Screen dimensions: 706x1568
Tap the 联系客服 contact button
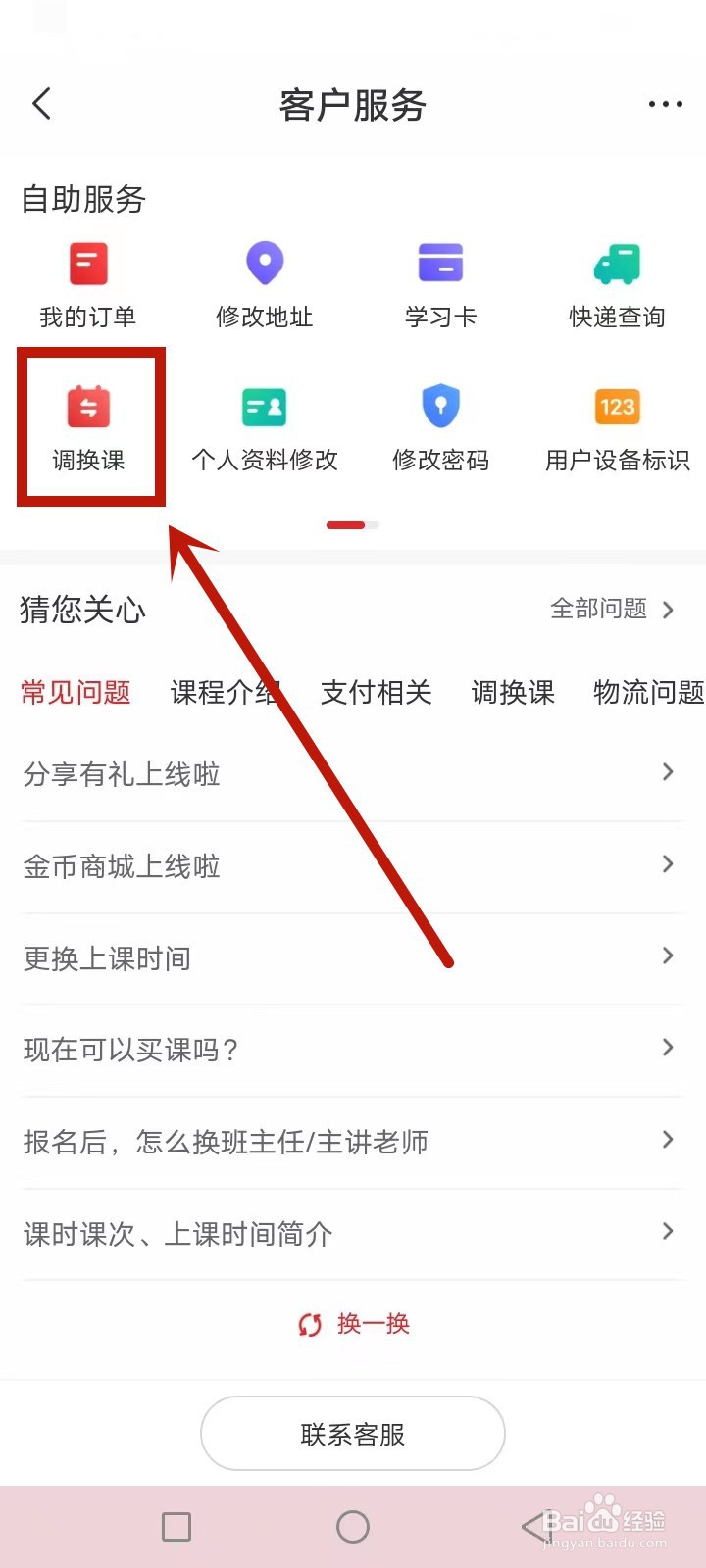pos(352,1433)
